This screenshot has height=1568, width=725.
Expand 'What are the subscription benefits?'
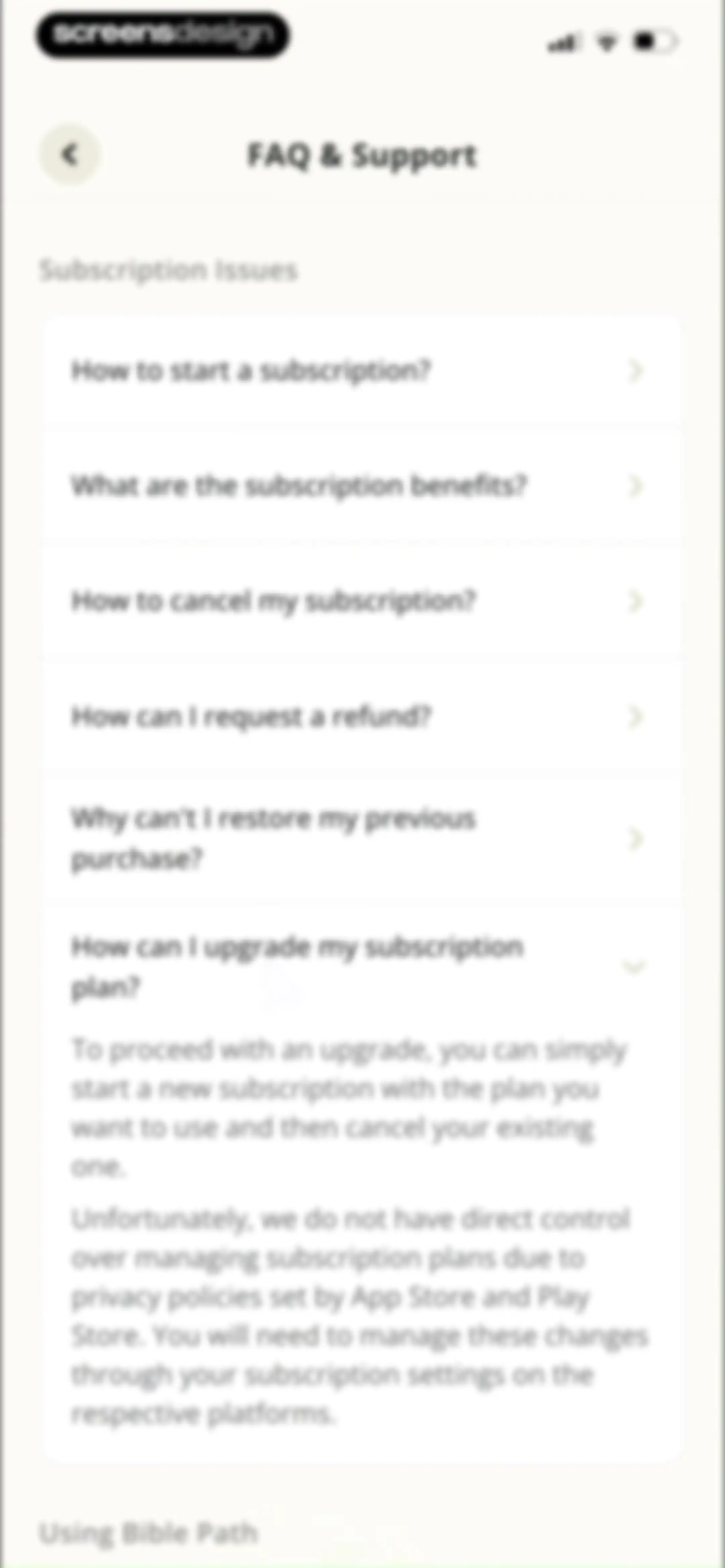tap(362, 486)
